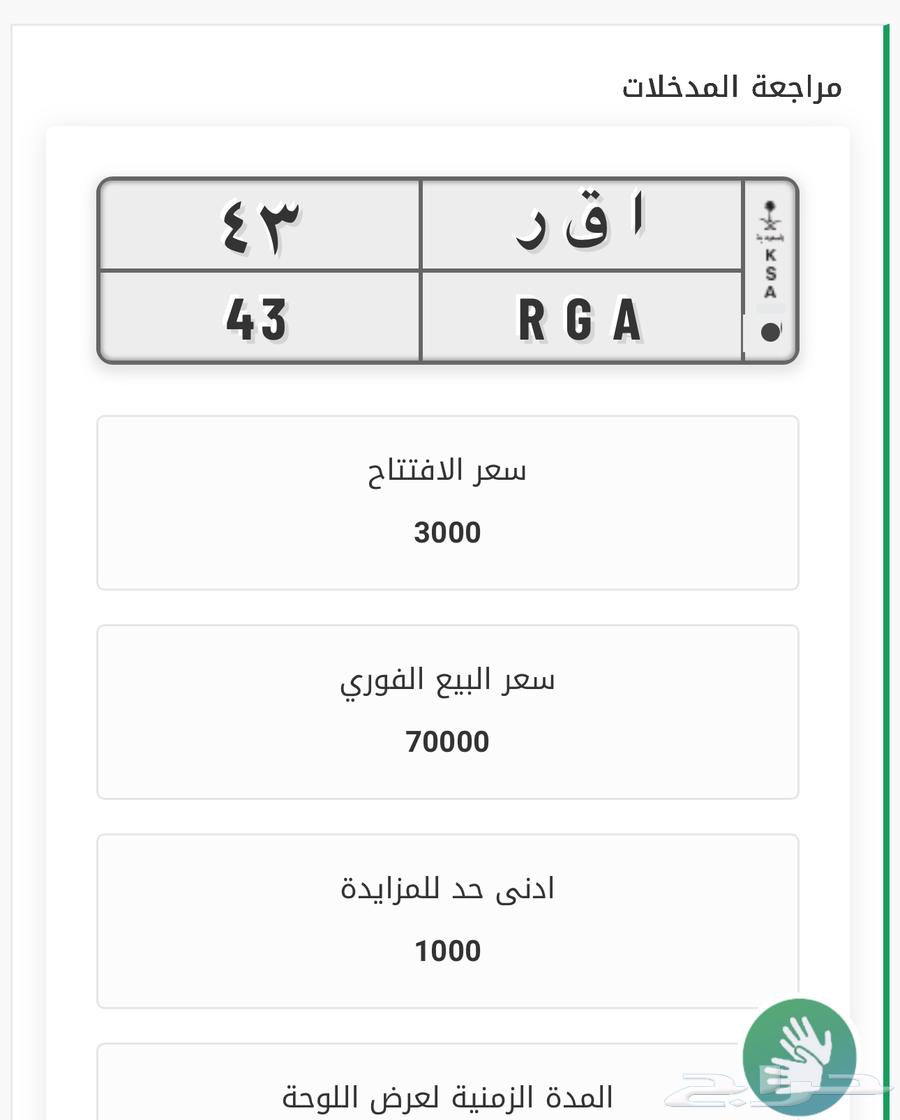
Task: Select the immediate sale price 70000 value
Action: click(449, 741)
